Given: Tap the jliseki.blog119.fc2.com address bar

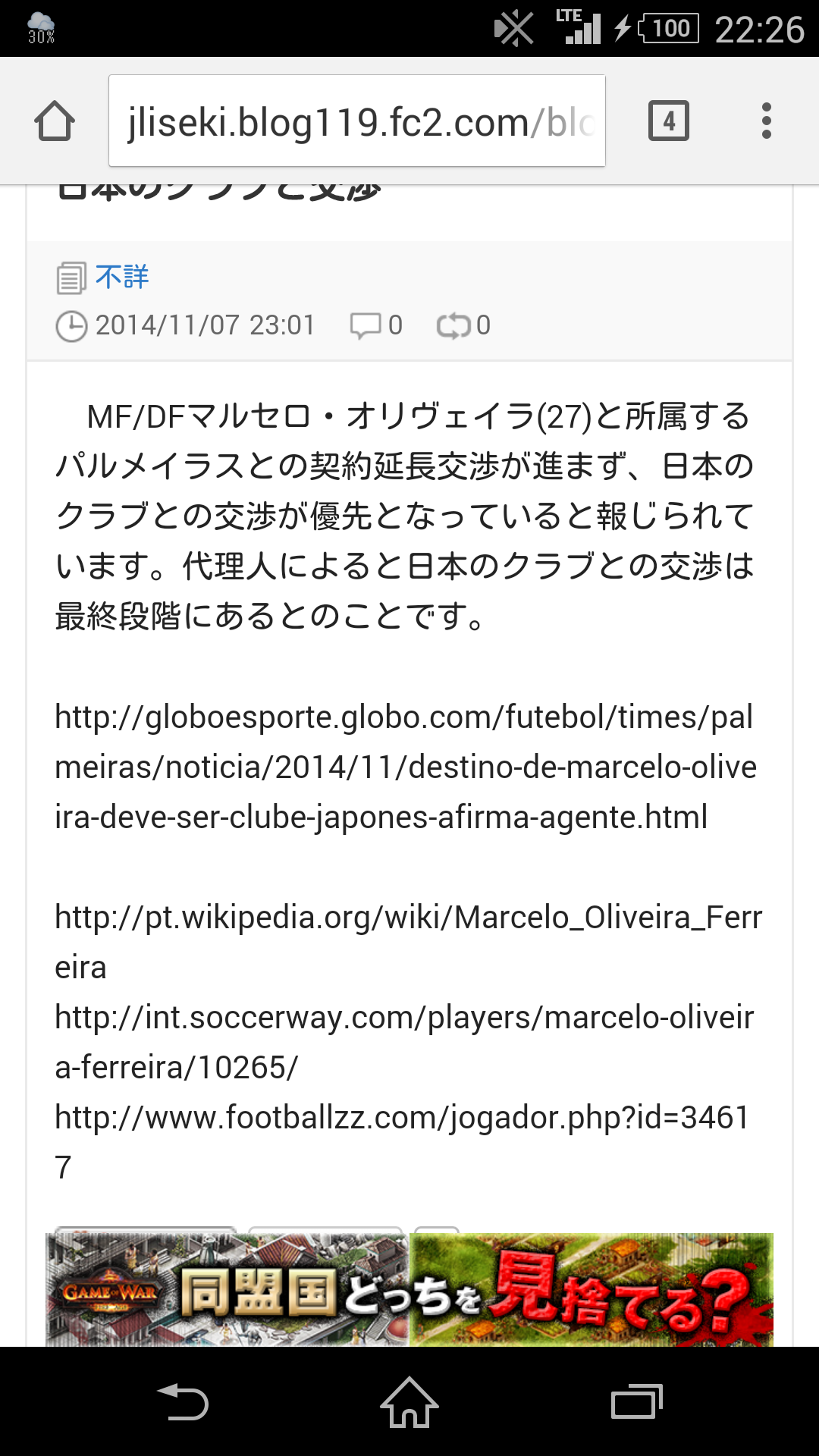Looking at the screenshot, I should click(x=356, y=121).
